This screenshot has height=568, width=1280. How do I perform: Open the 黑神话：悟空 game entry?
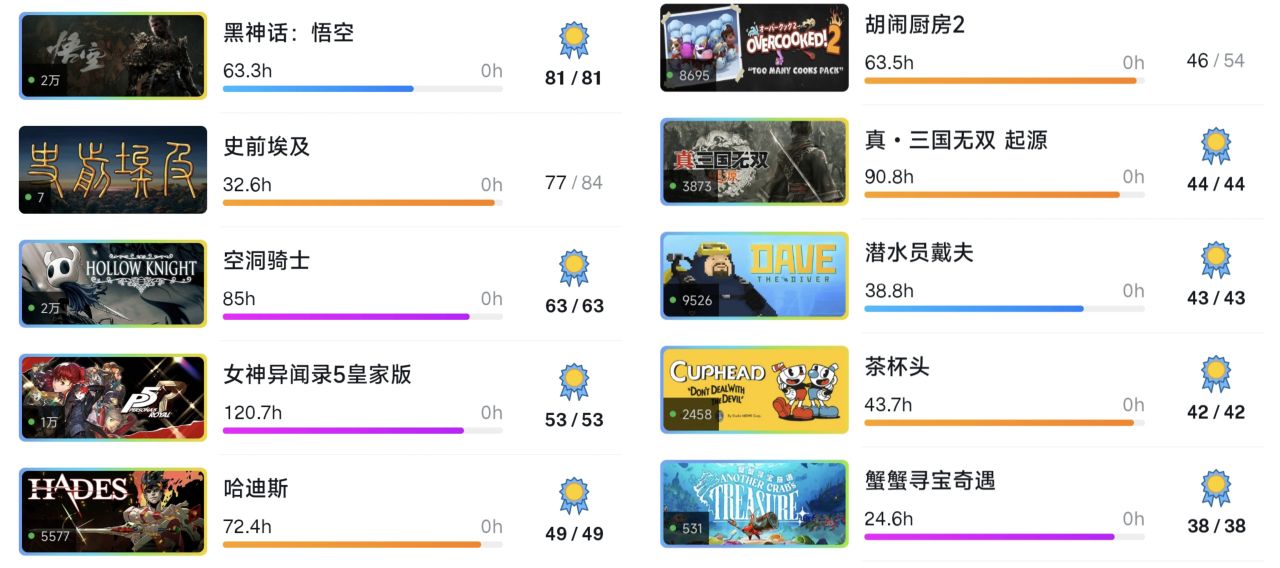pyautogui.click(x=288, y=34)
